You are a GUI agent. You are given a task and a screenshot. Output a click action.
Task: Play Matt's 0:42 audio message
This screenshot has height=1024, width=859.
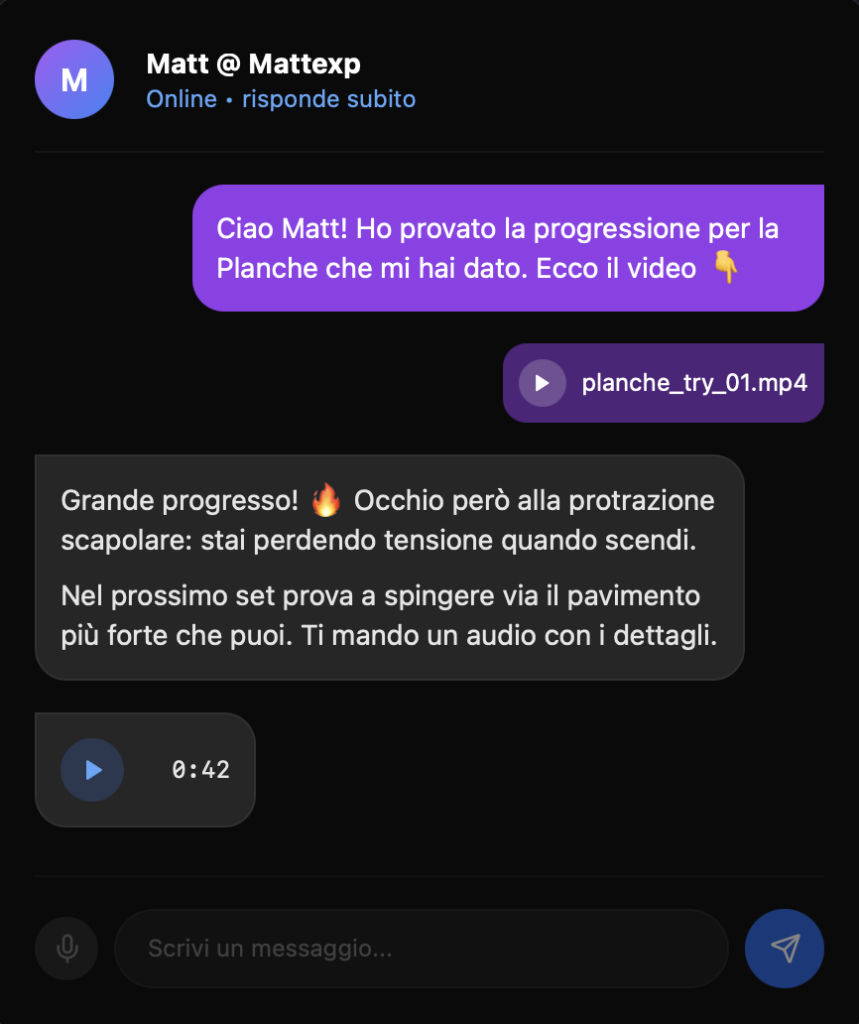coord(92,770)
